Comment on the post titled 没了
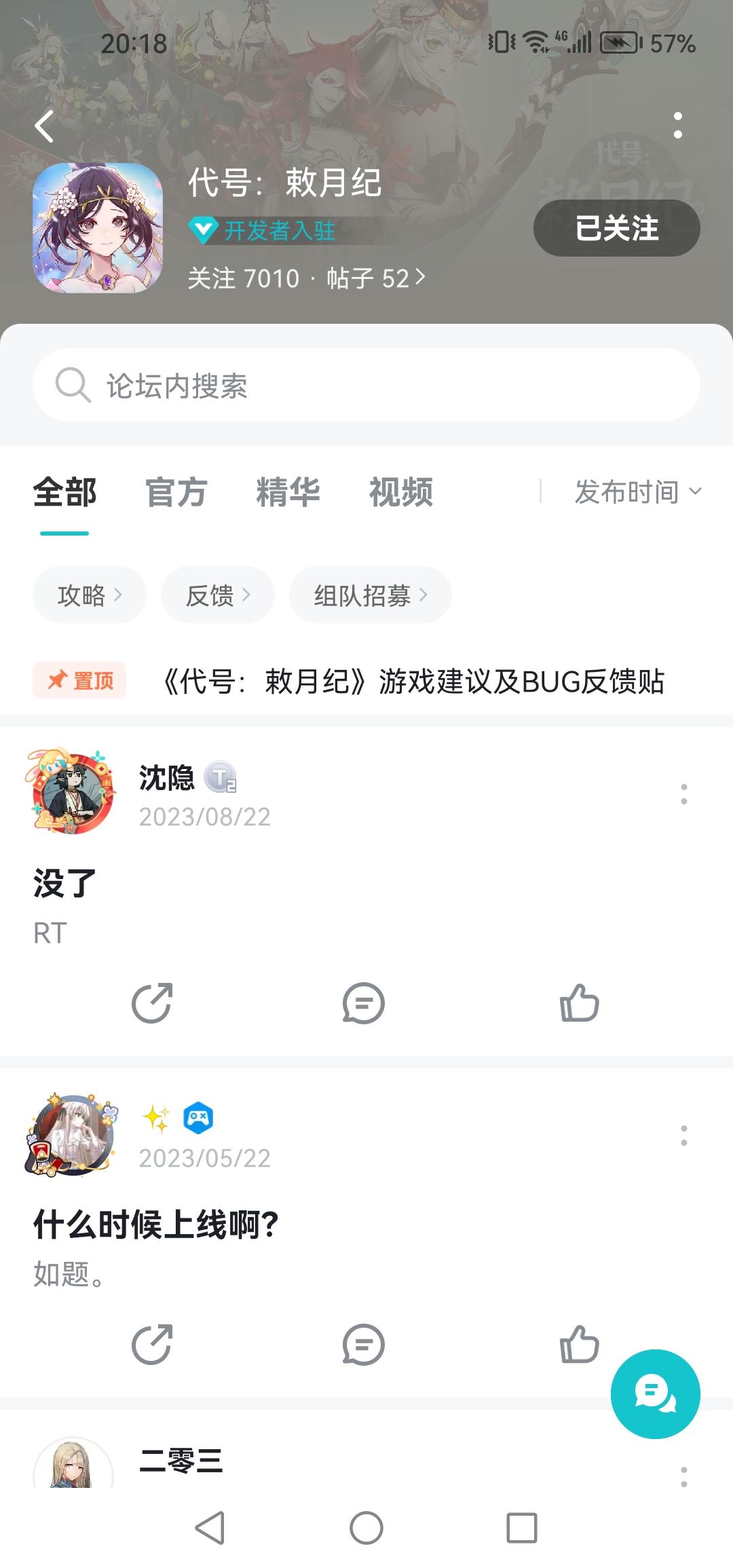Viewport: 733px width, 1568px height. (363, 1003)
